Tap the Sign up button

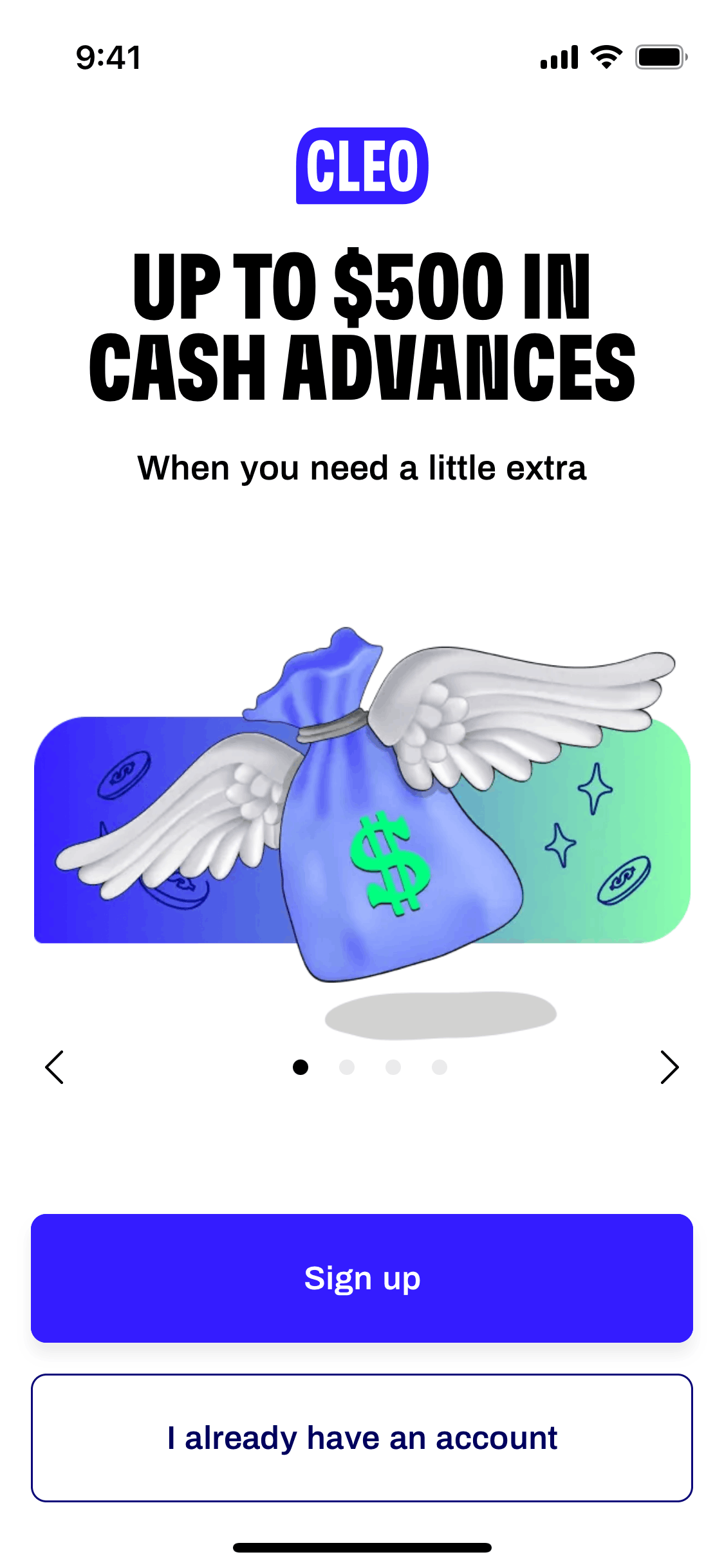point(362,1278)
